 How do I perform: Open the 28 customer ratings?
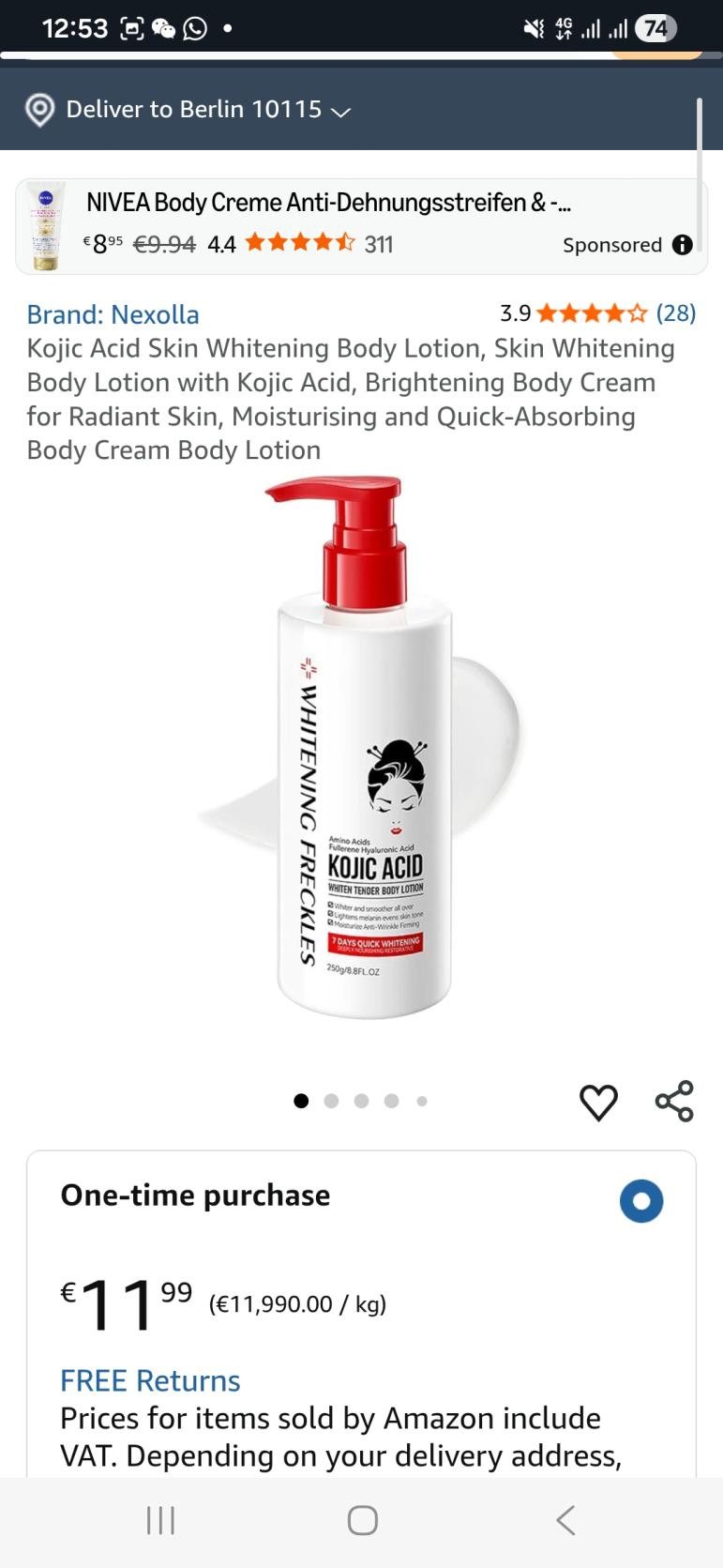click(x=675, y=312)
